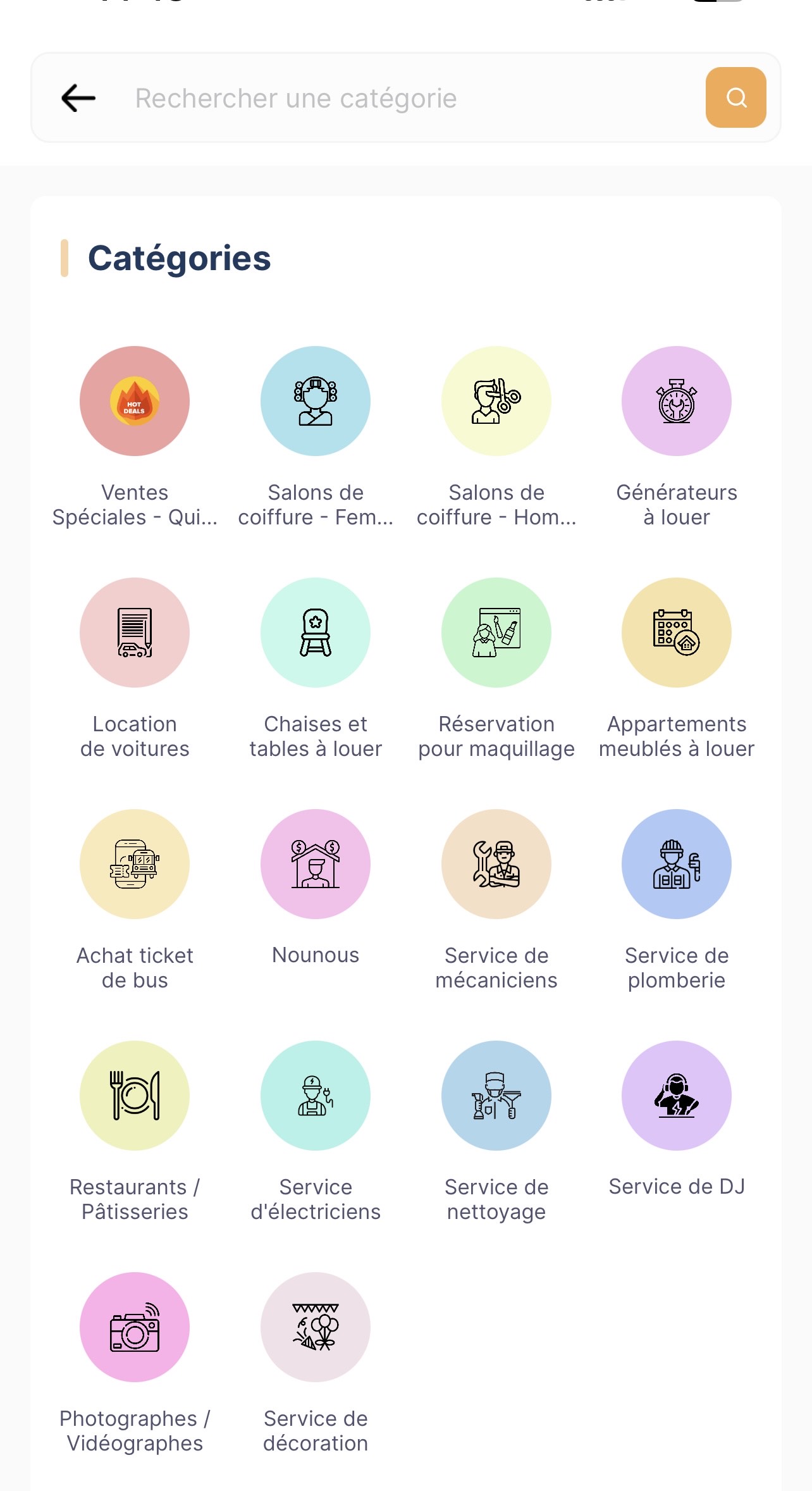This screenshot has height=1491, width=812.
Task: Focus the Rechercher une catégorie field
Action: 405,98
